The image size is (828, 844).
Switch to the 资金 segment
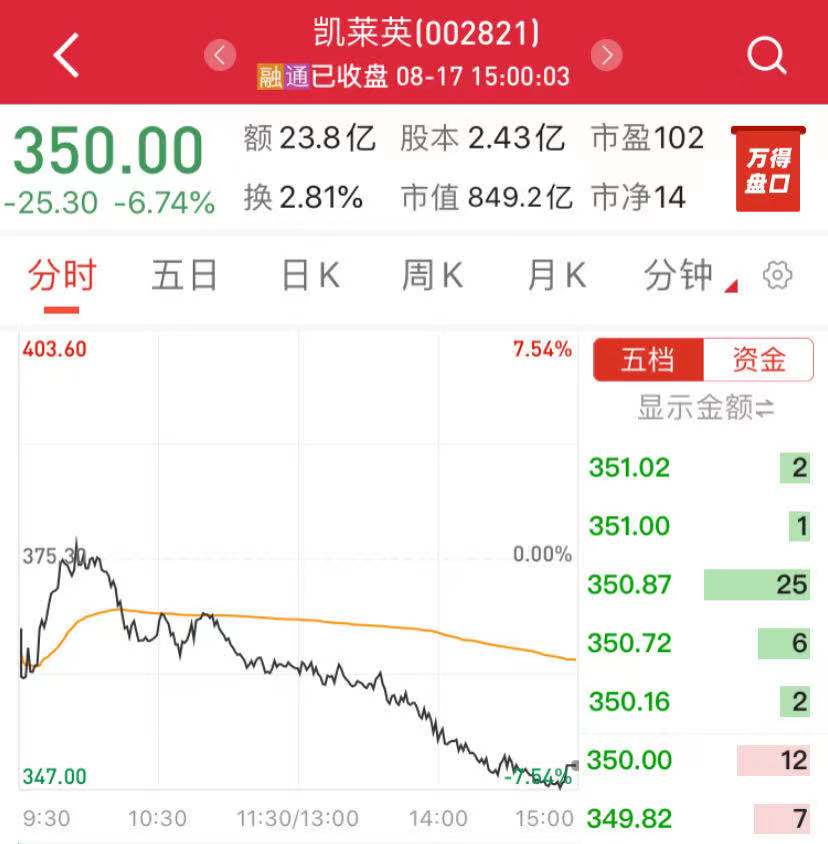[758, 360]
